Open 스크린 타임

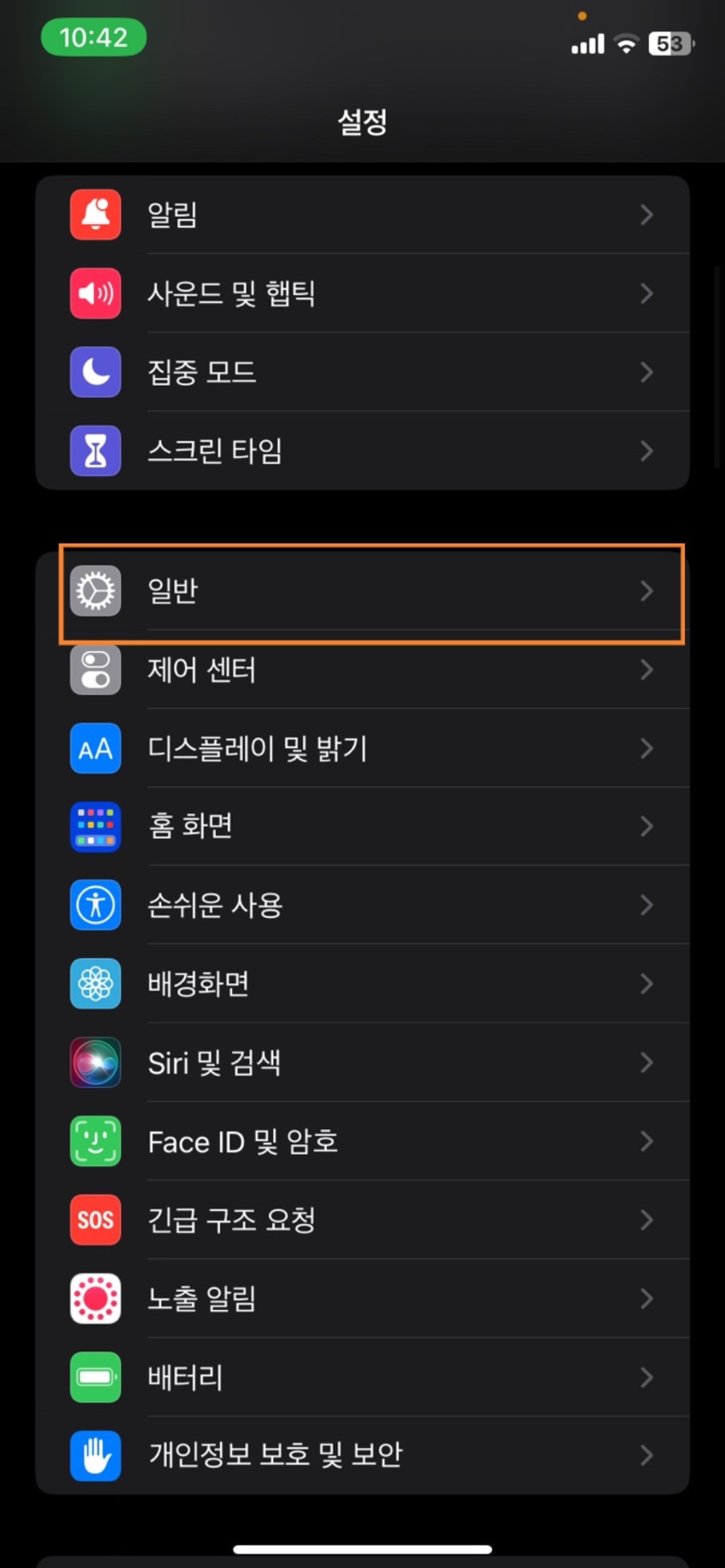point(362,450)
